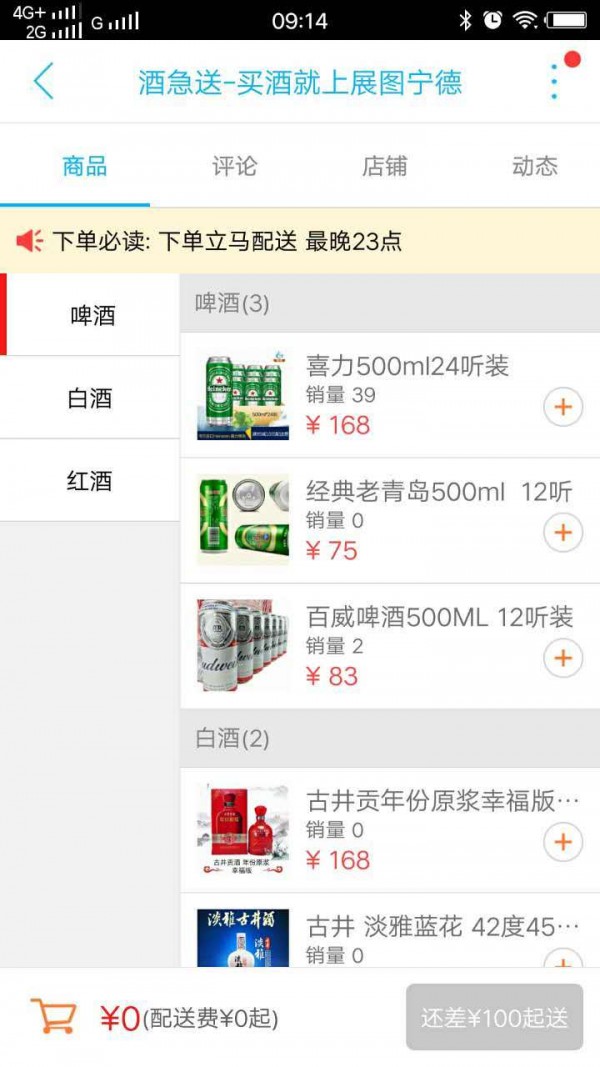
Task: Go back using the top-left arrow
Action: [x=43, y=81]
